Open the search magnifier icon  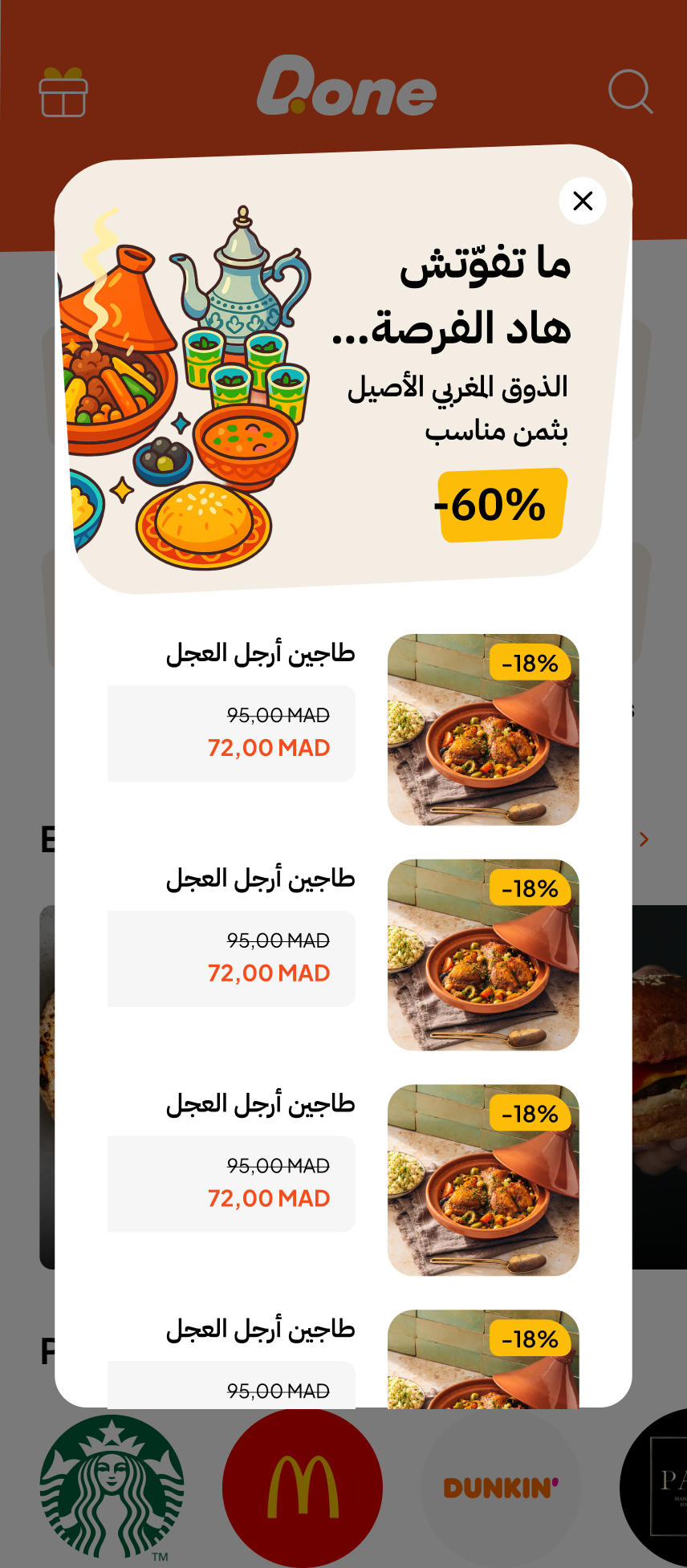[630, 91]
